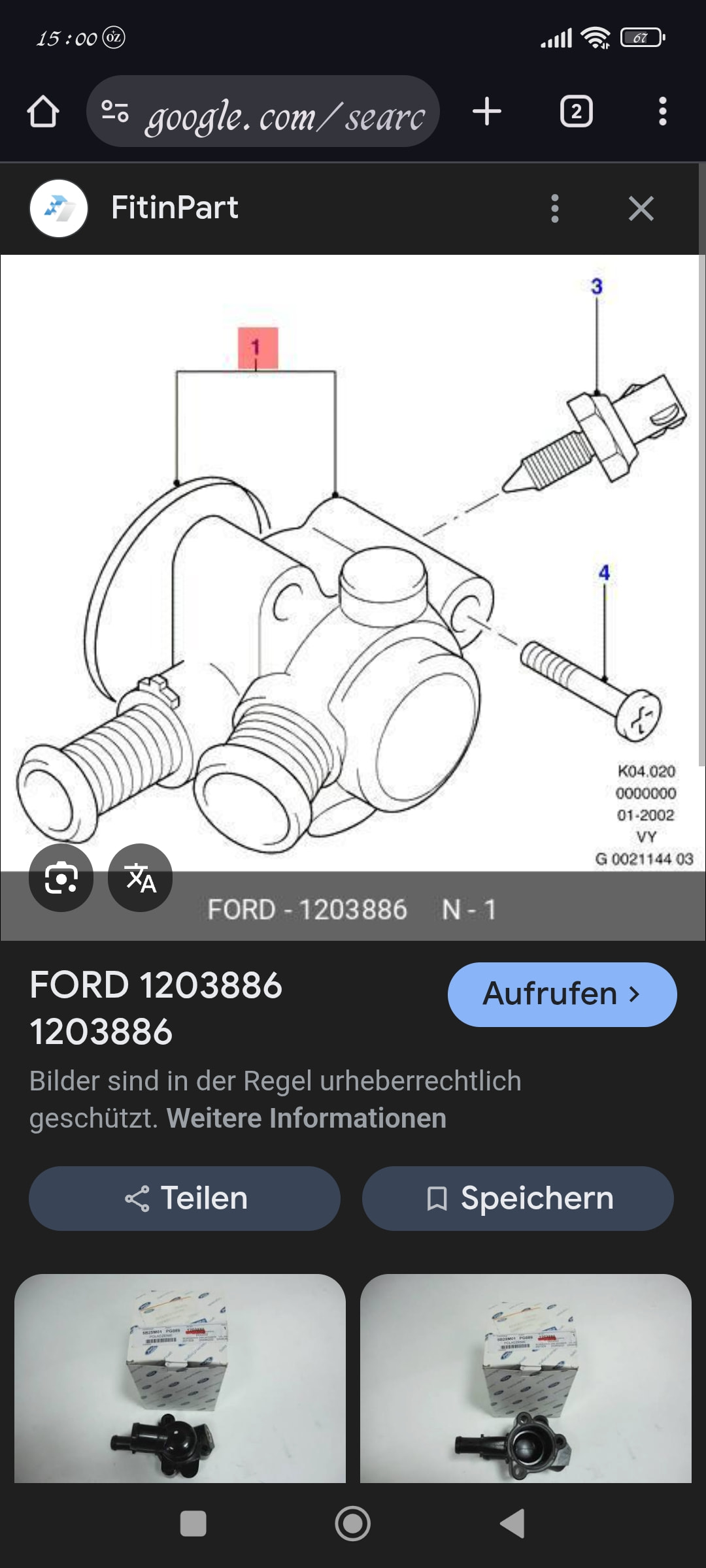This screenshot has height=1568, width=706.
Task: Open the FitinPart image options menu
Action: pyautogui.click(x=555, y=208)
